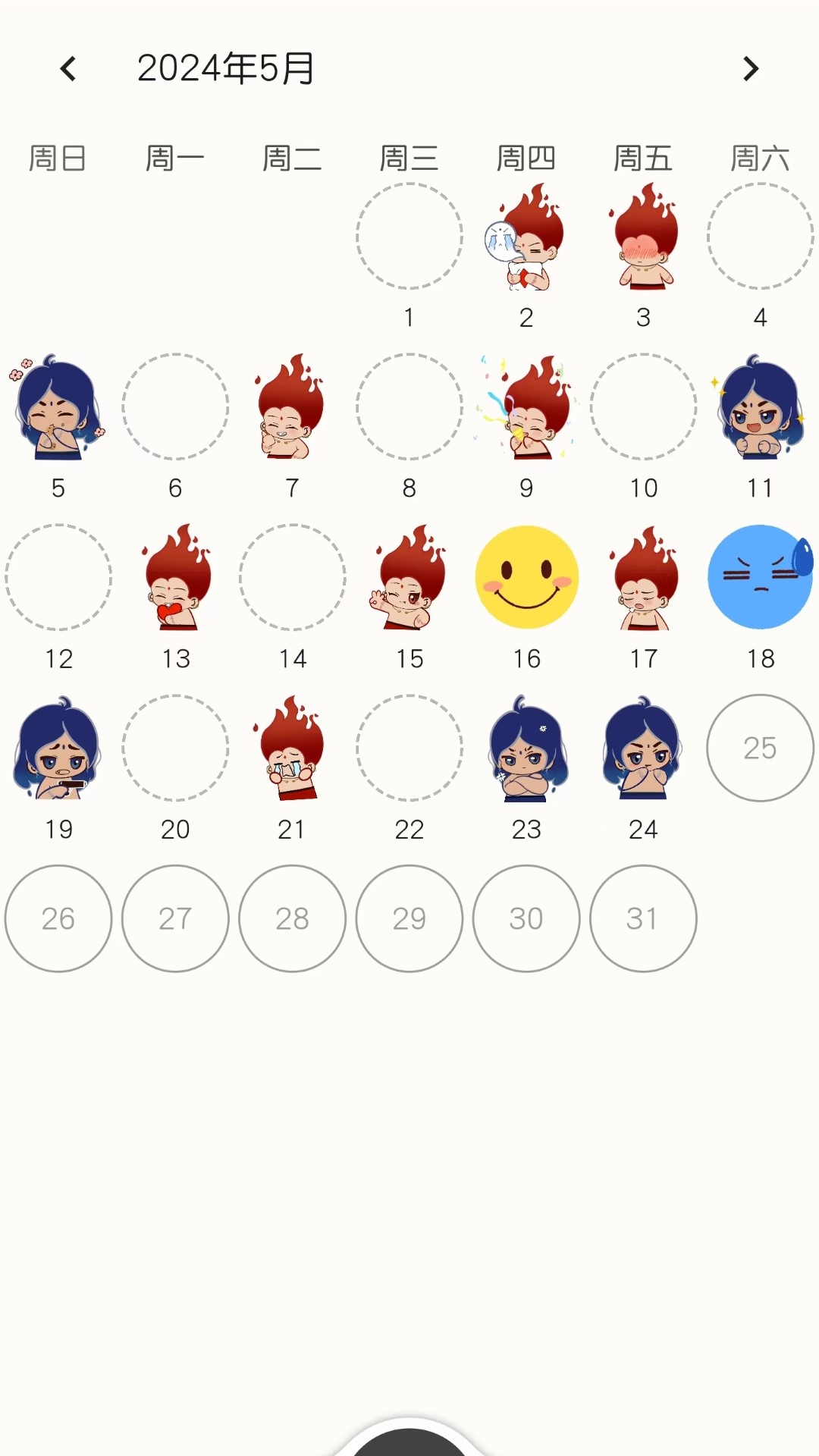
Task: Tap the dark button at the bottom
Action: point(409,1441)
